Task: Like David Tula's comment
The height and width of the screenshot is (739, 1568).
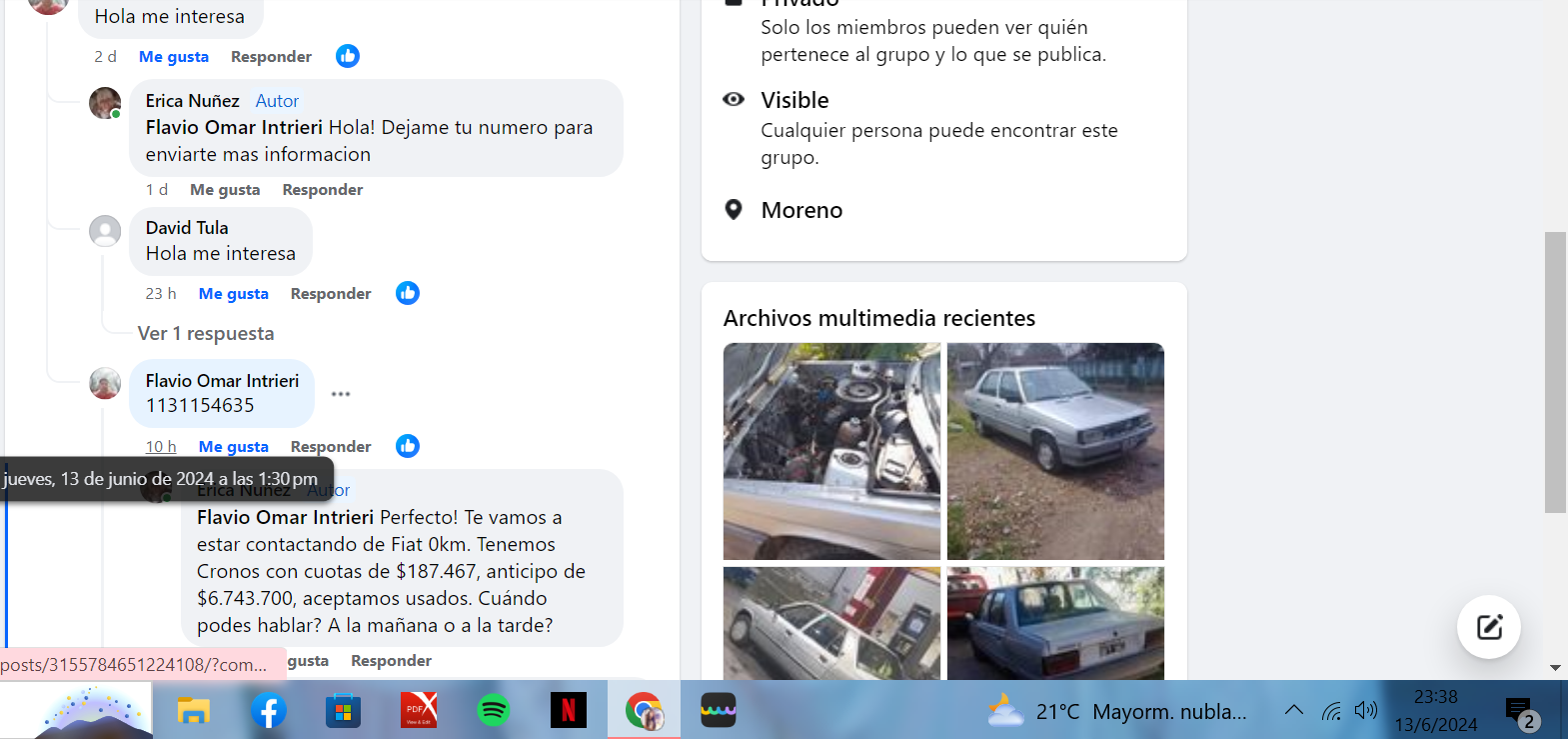Action: point(233,294)
